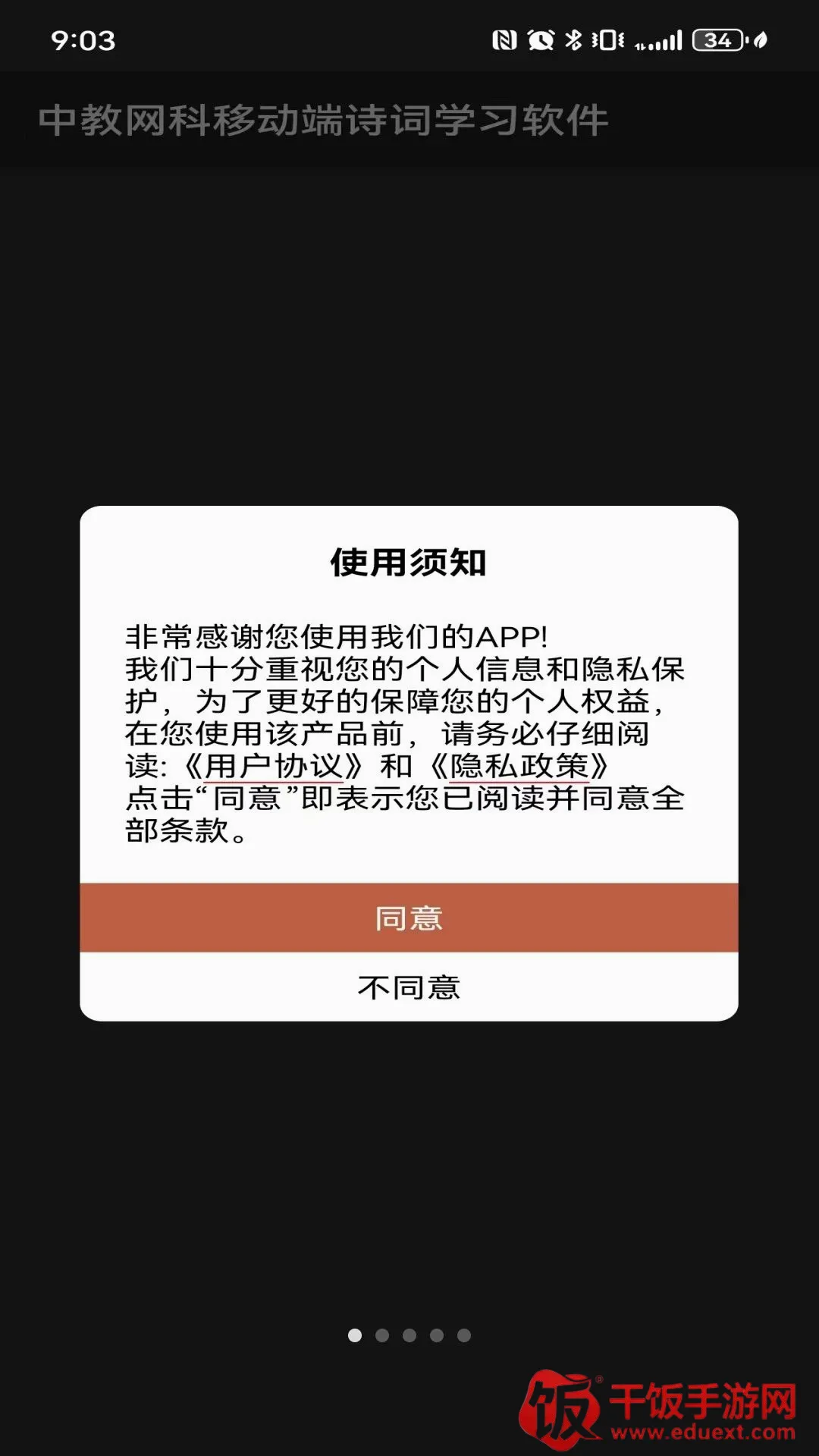Decline by tapping 不同意

tap(409, 987)
